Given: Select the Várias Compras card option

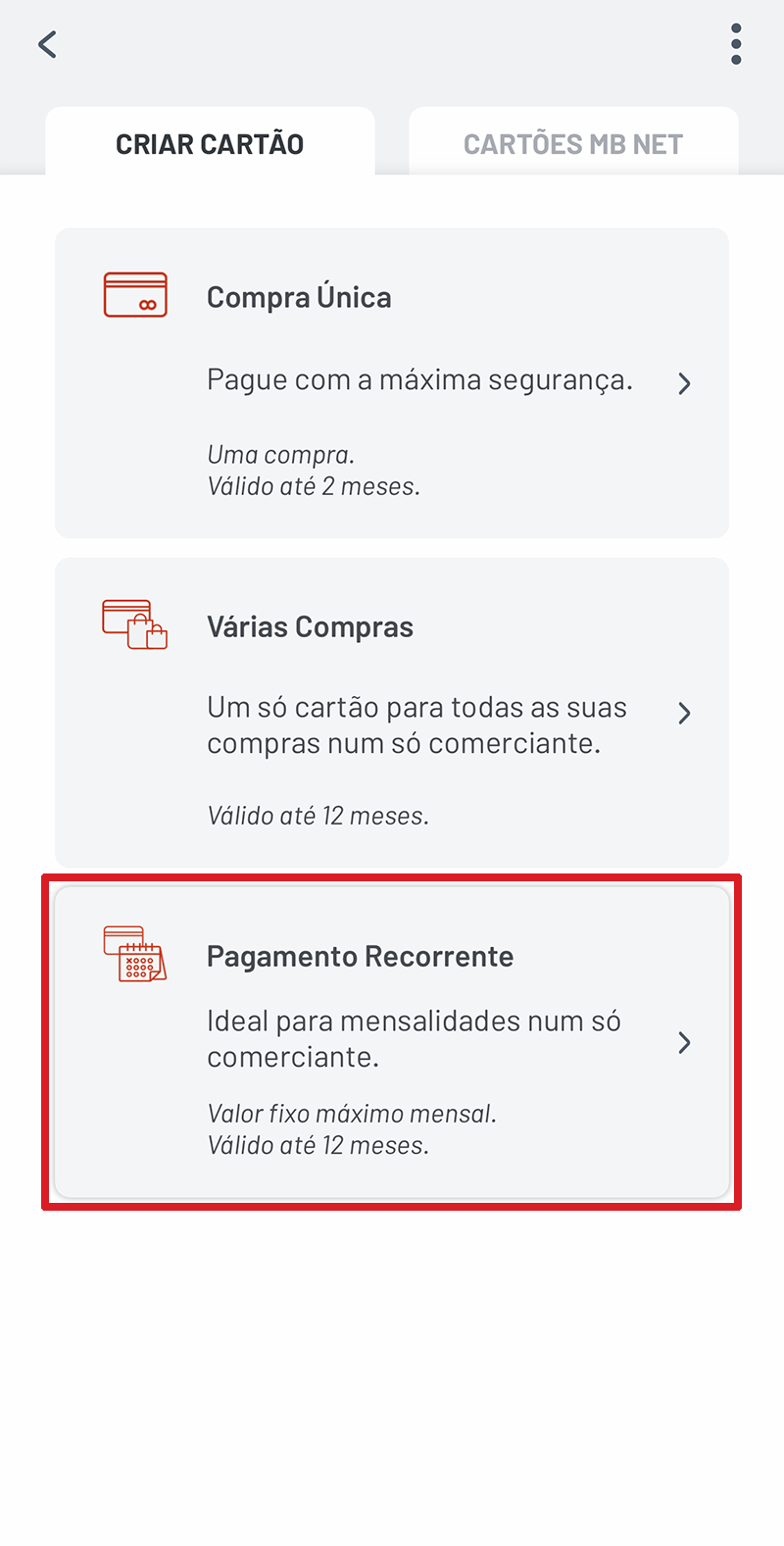Looking at the screenshot, I should (x=392, y=713).
